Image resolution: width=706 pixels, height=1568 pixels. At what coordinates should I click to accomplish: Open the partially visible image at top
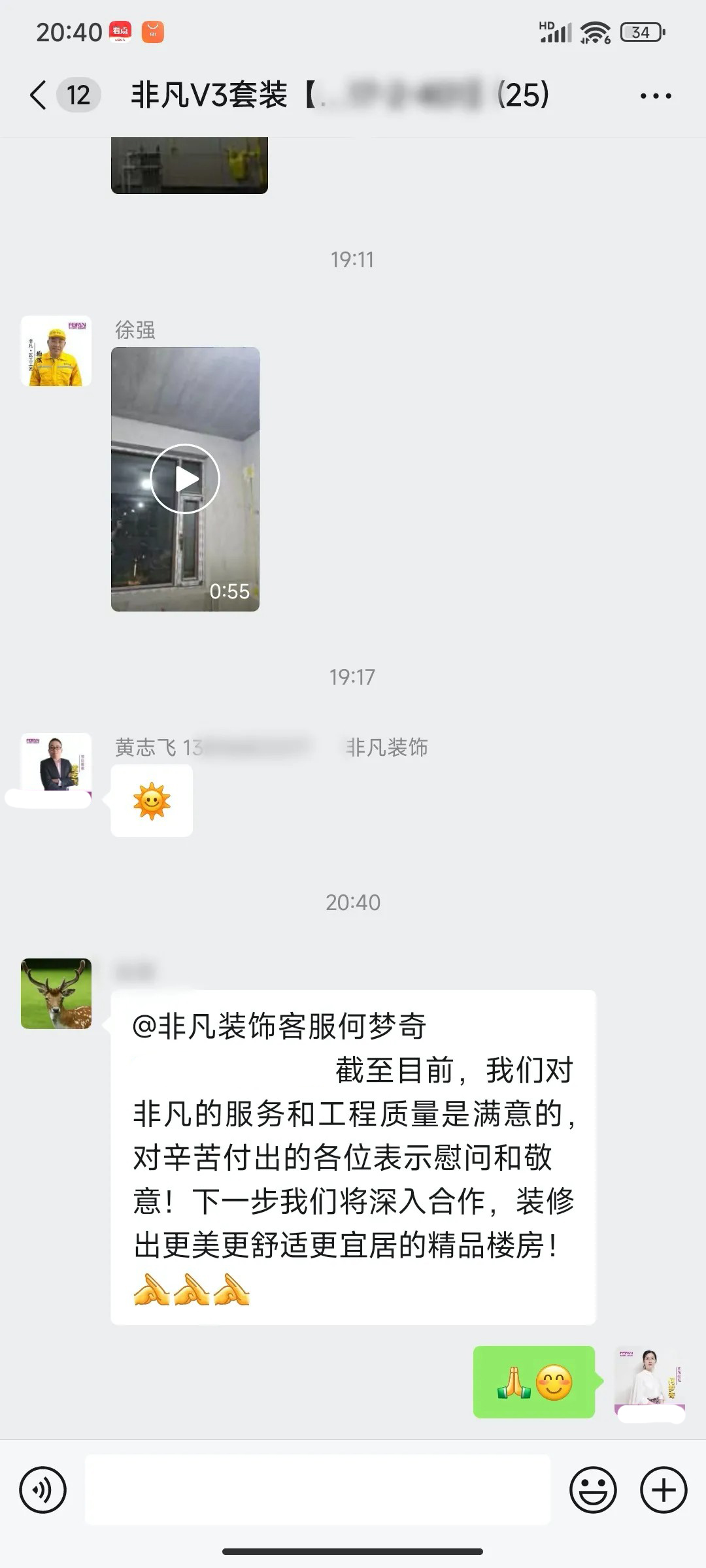coord(190,166)
